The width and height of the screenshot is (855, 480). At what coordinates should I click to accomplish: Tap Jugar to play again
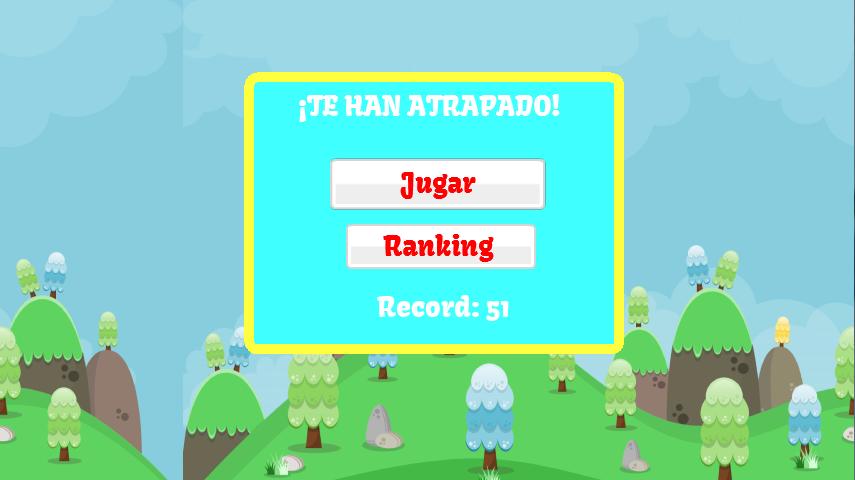pos(437,184)
